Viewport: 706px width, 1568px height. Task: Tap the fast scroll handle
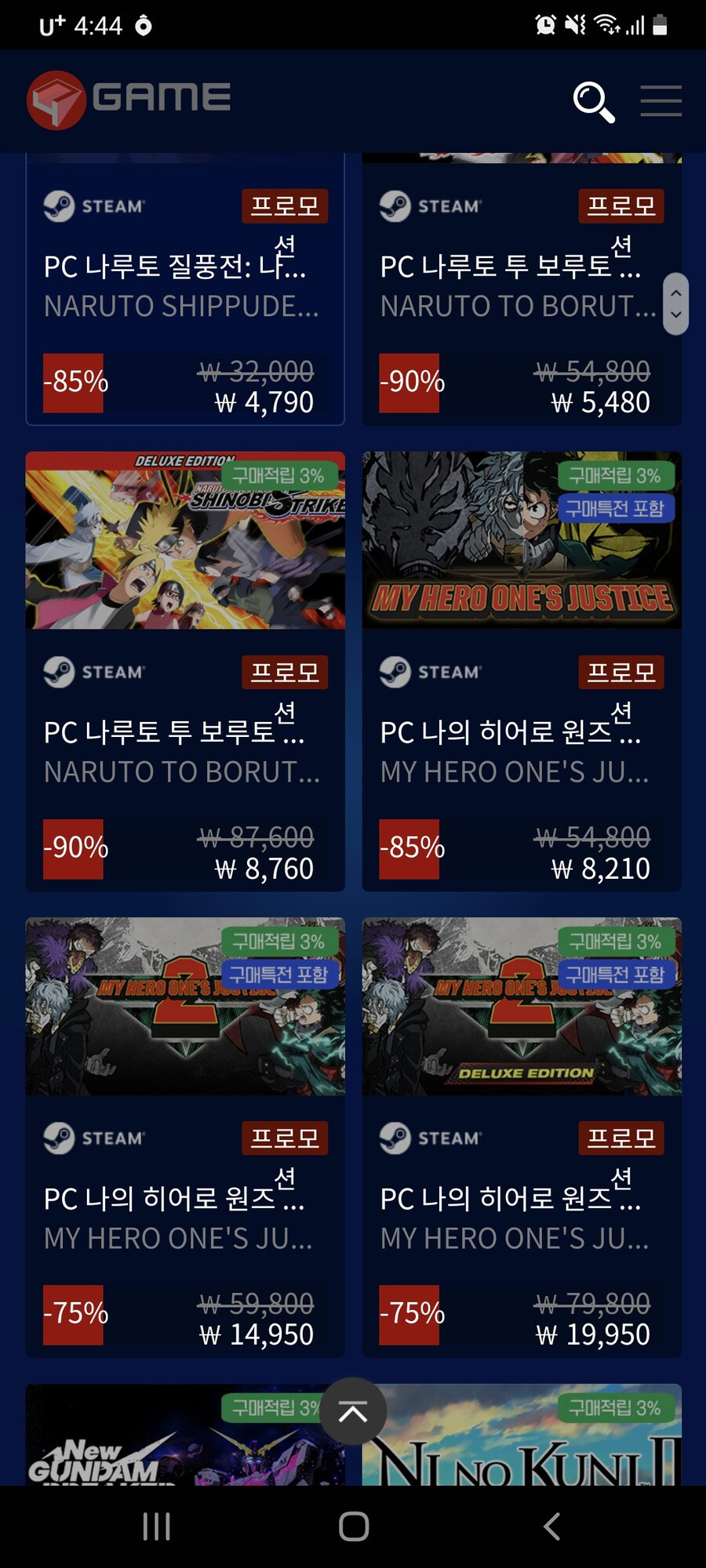675,304
